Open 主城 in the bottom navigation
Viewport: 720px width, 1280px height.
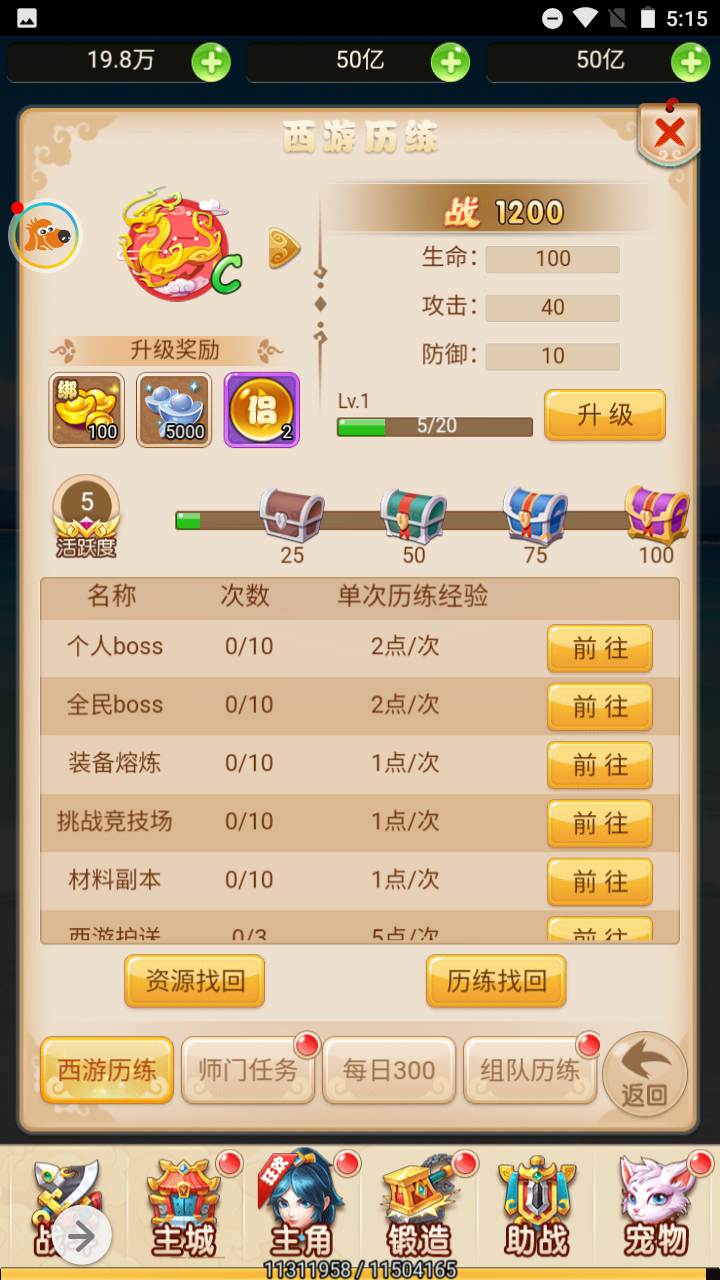click(x=183, y=1210)
